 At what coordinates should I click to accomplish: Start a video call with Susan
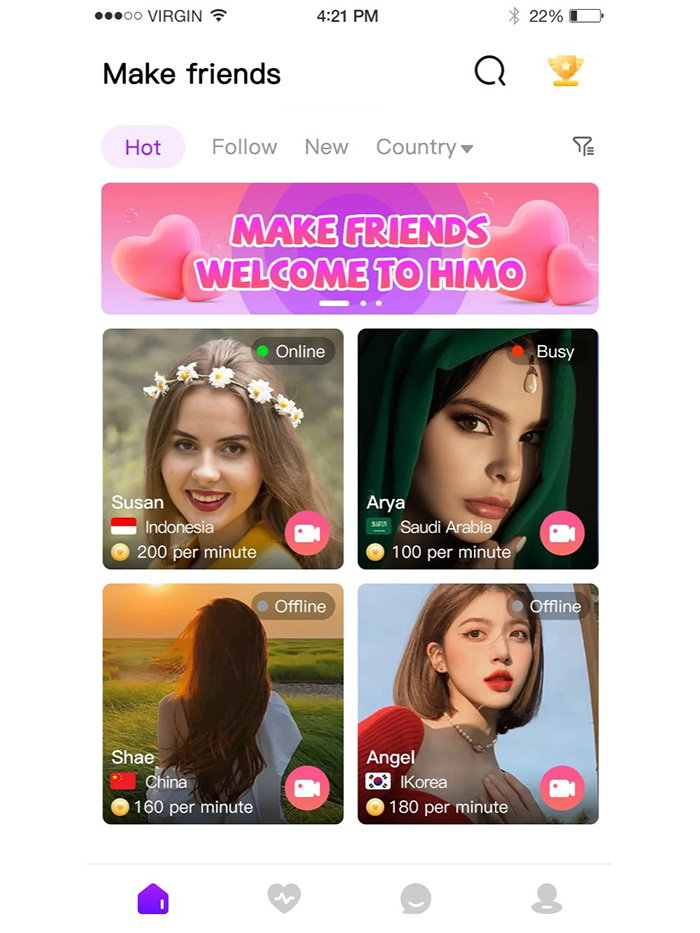click(307, 533)
